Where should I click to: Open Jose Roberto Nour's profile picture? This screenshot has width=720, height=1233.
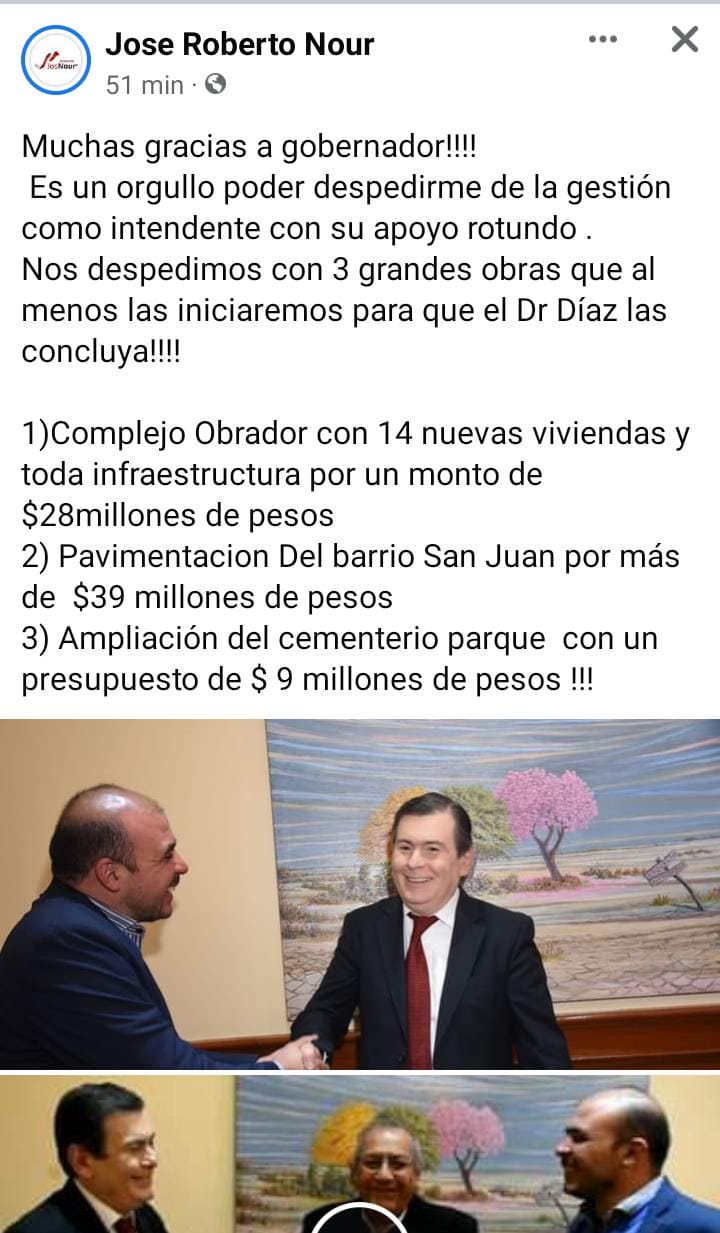pos(56,60)
